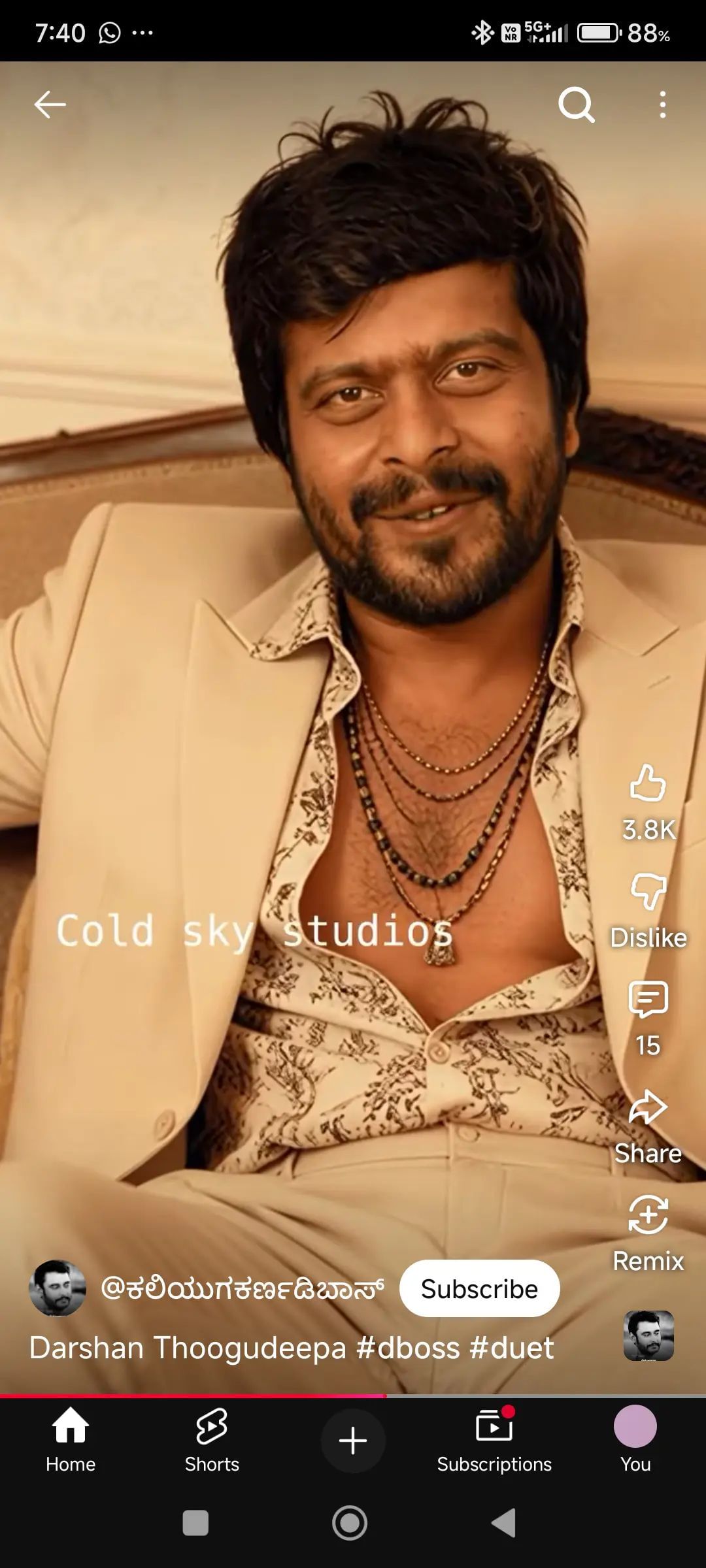The width and height of the screenshot is (706, 1568).
Task: Open the channel profile avatar
Action: pyautogui.click(x=58, y=1288)
